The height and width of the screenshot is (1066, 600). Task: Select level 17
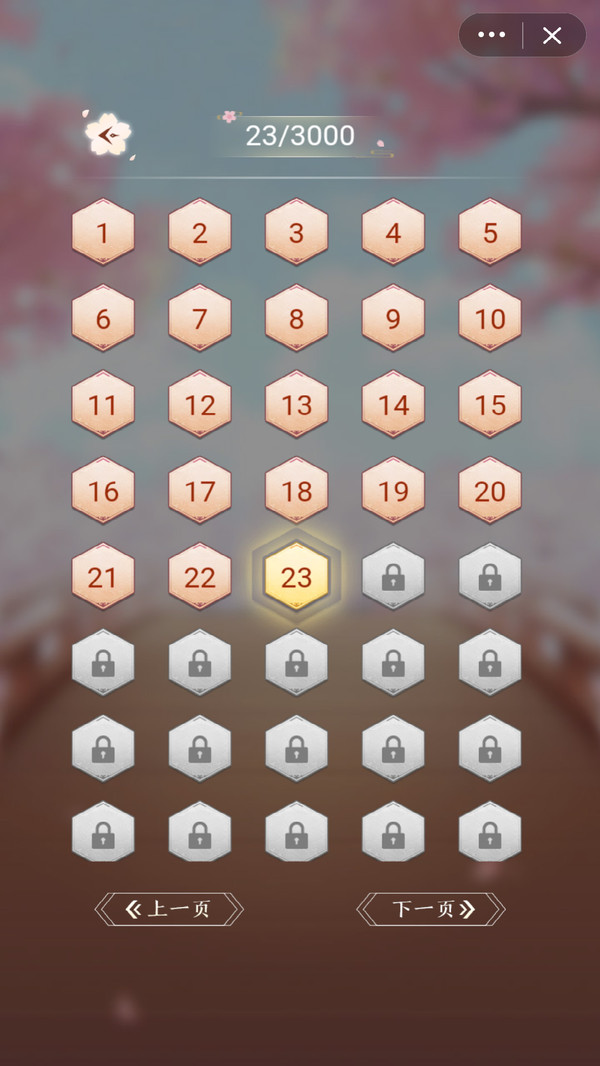(x=200, y=491)
